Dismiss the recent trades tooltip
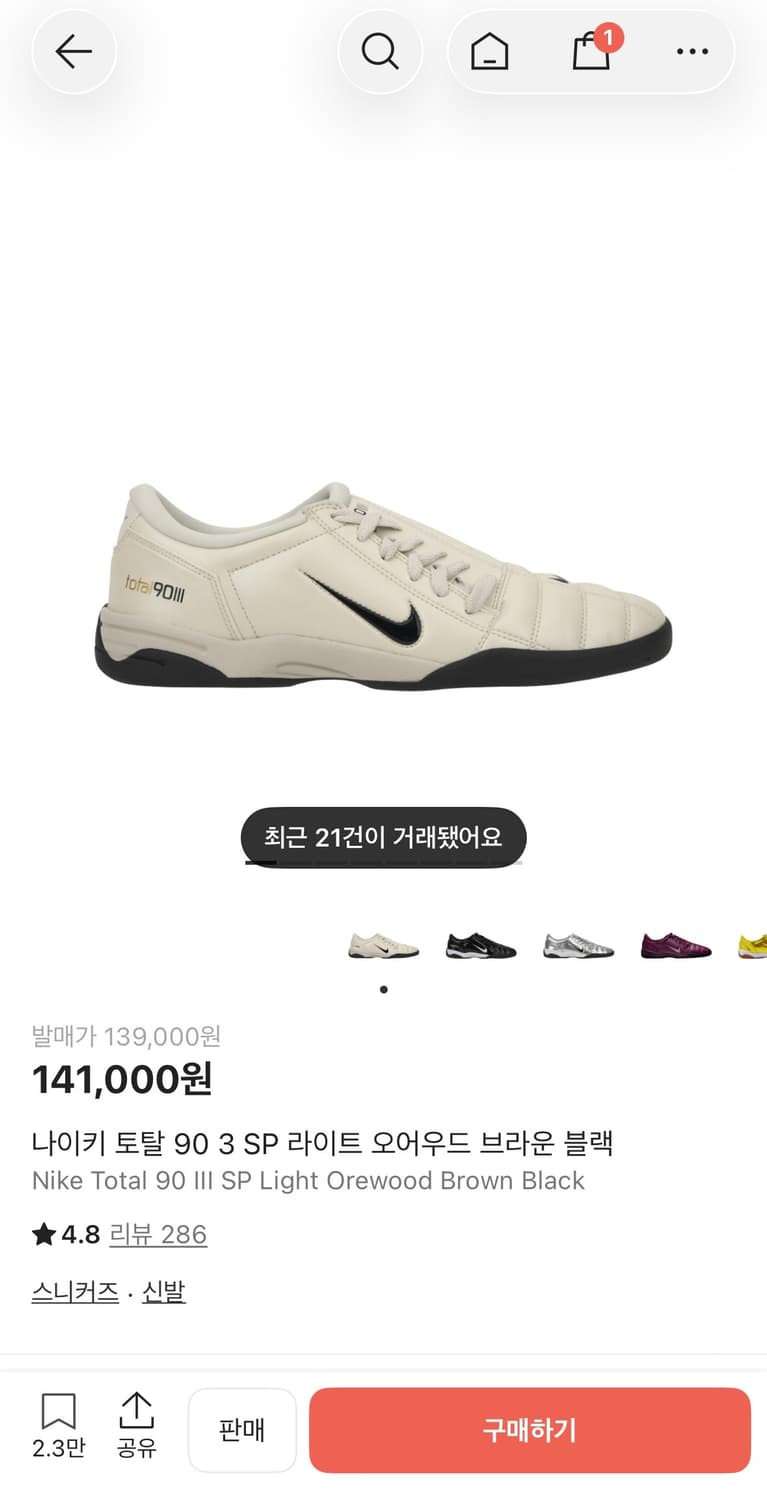The width and height of the screenshot is (767, 1500). coord(383,837)
